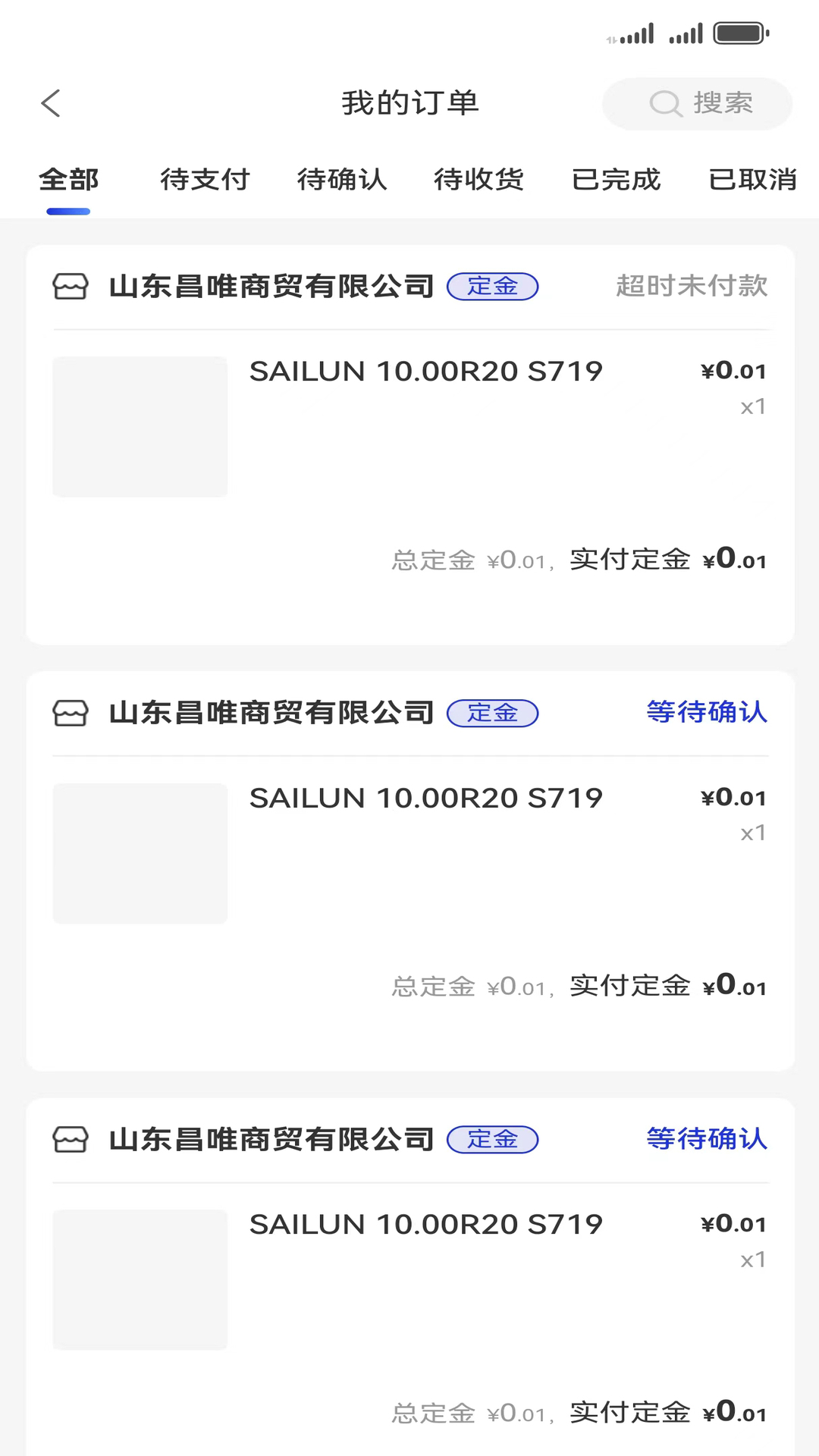Open the 待收货 orders list
819x1456 pixels.
pyautogui.click(x=479, y=180)
